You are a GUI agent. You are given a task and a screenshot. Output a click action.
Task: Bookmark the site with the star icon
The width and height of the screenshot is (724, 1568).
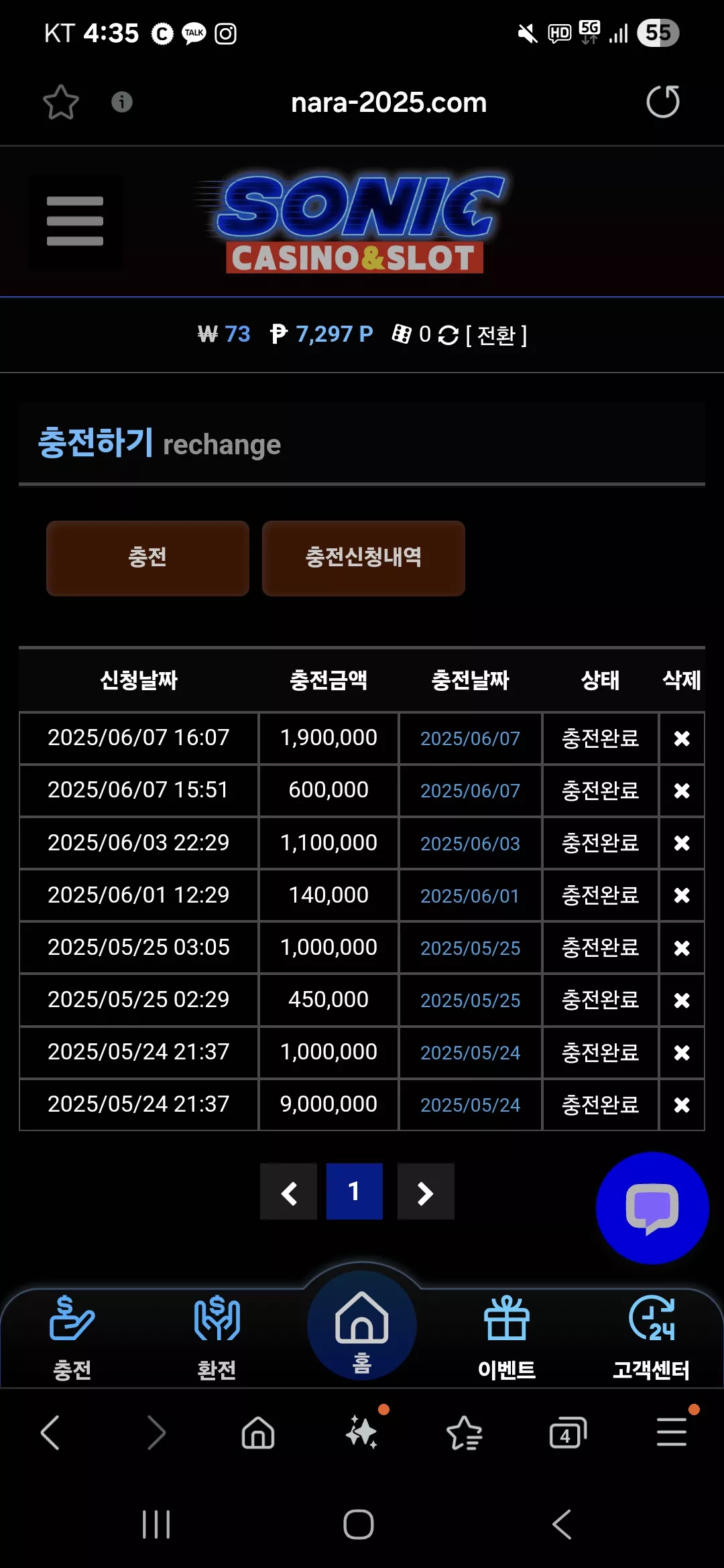61,102
